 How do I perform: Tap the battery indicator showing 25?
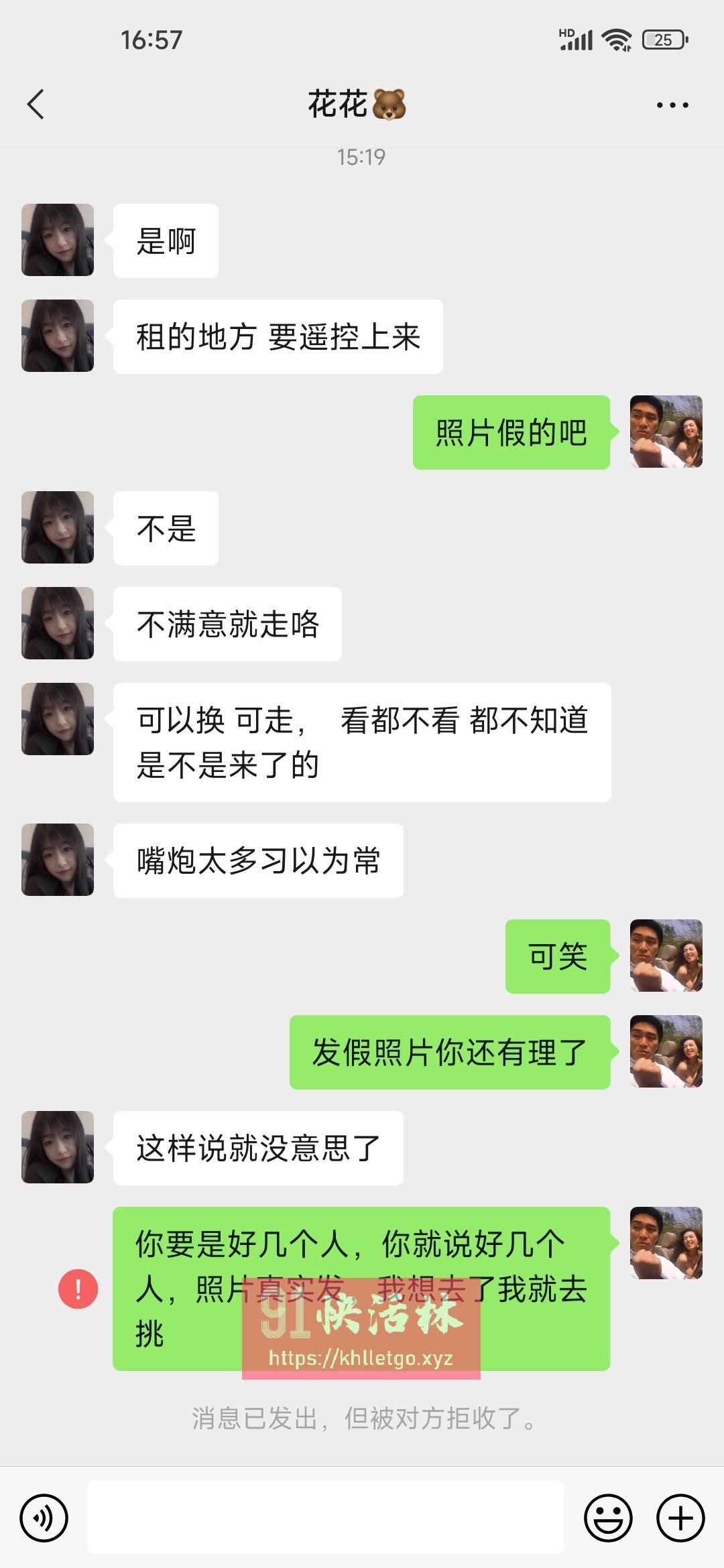662,40
